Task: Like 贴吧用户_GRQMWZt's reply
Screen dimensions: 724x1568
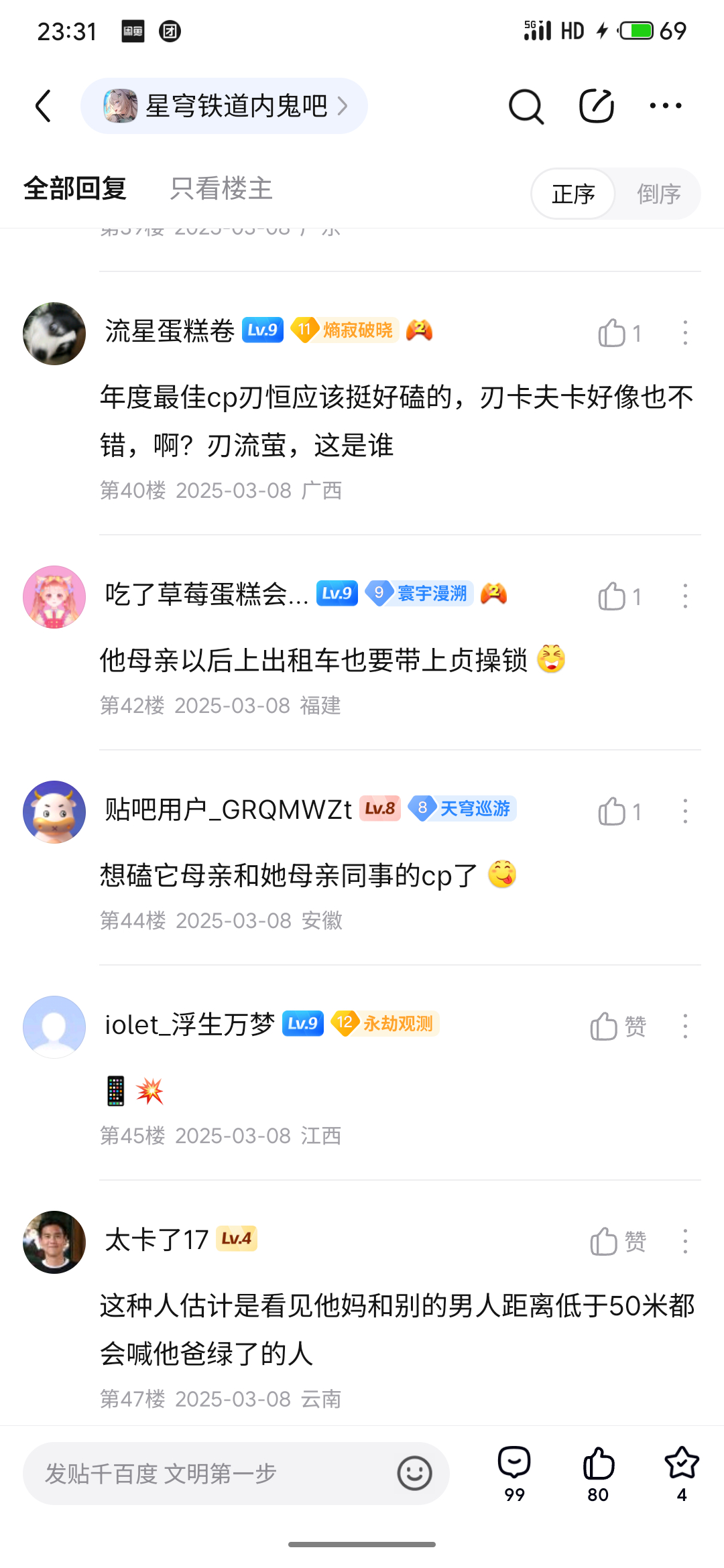Action: point(612,811)
